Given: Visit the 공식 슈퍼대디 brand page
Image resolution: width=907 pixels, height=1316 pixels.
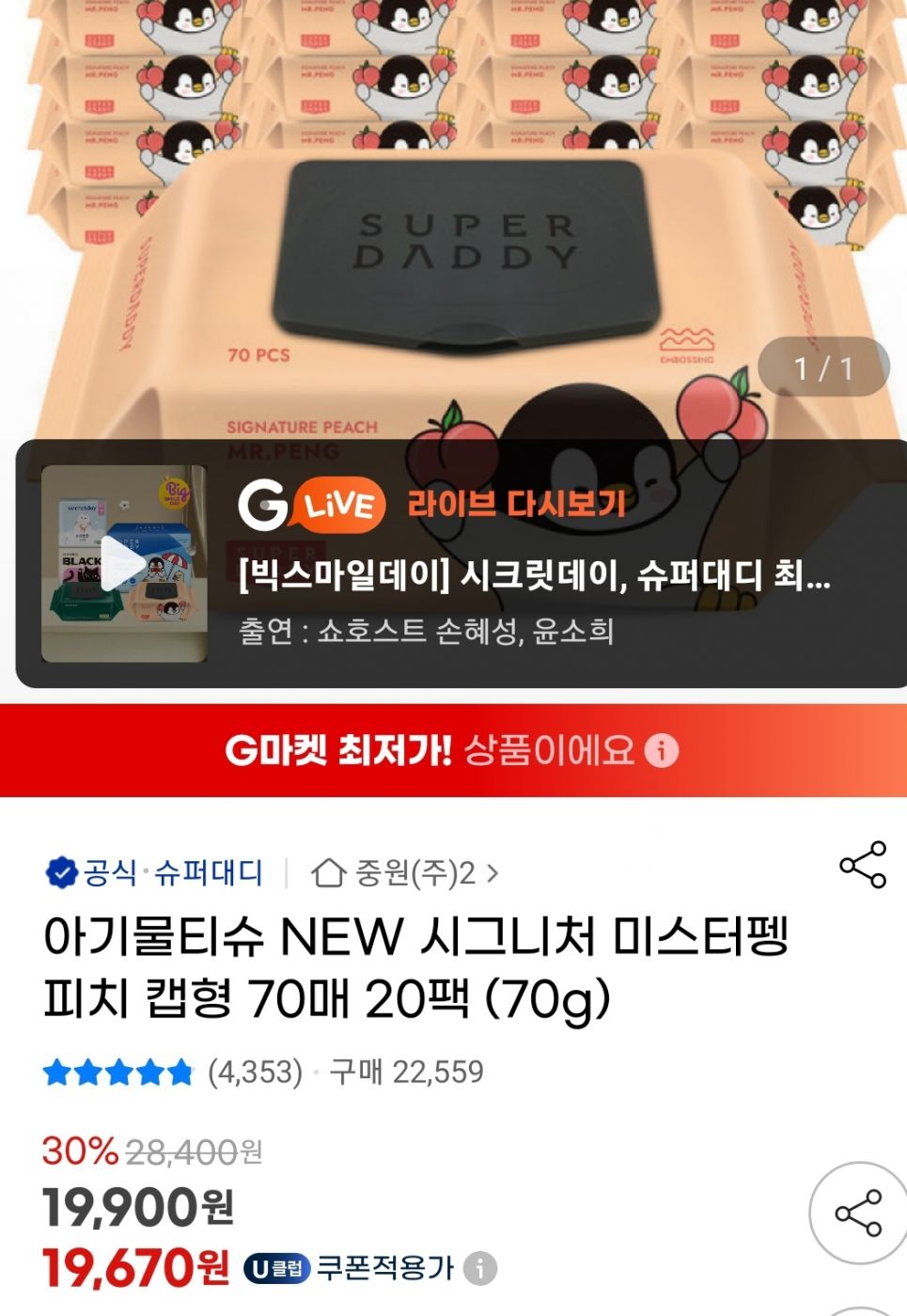Looking at the screenshot, I should [156, 872].
